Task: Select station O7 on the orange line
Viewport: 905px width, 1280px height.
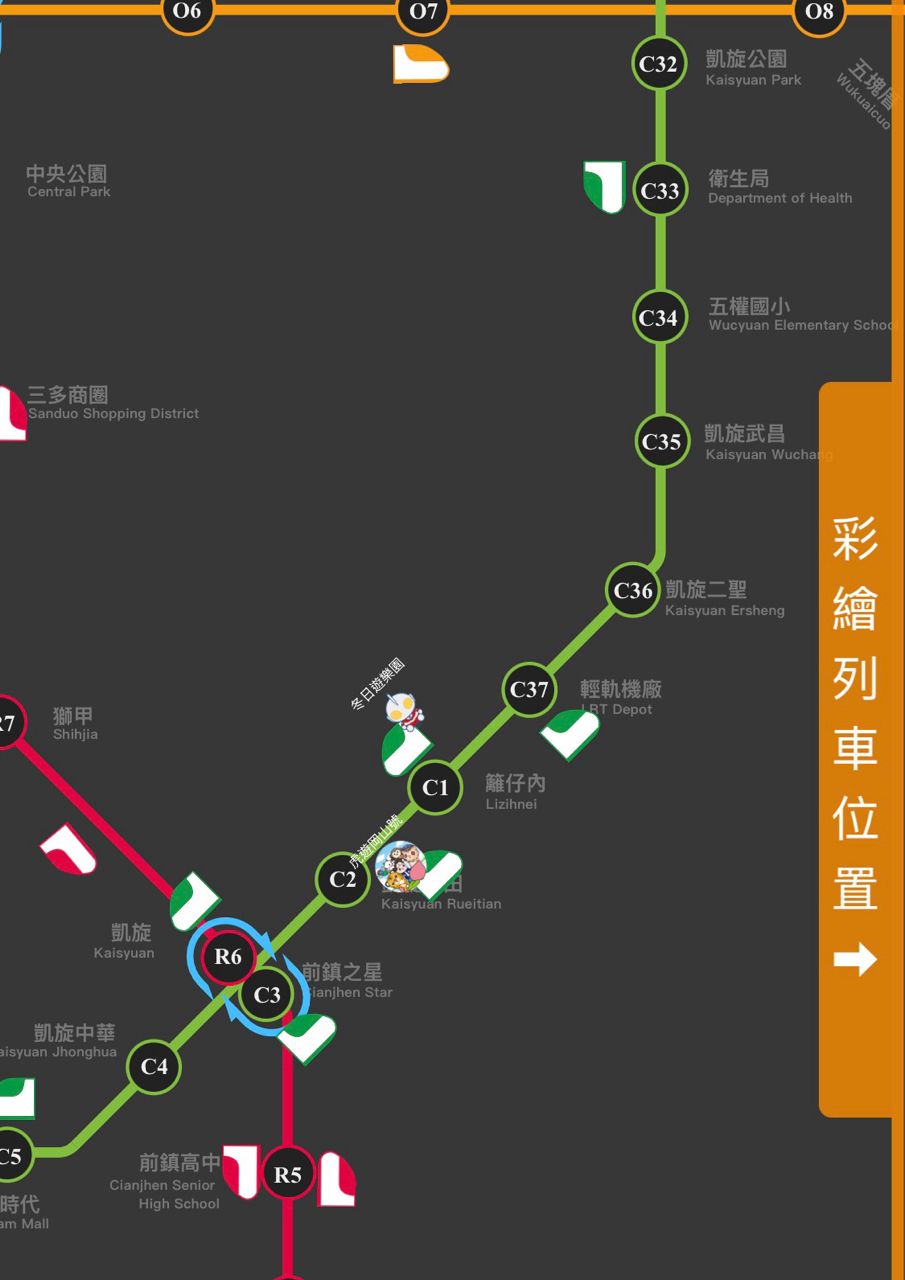Action: (424, 12)
